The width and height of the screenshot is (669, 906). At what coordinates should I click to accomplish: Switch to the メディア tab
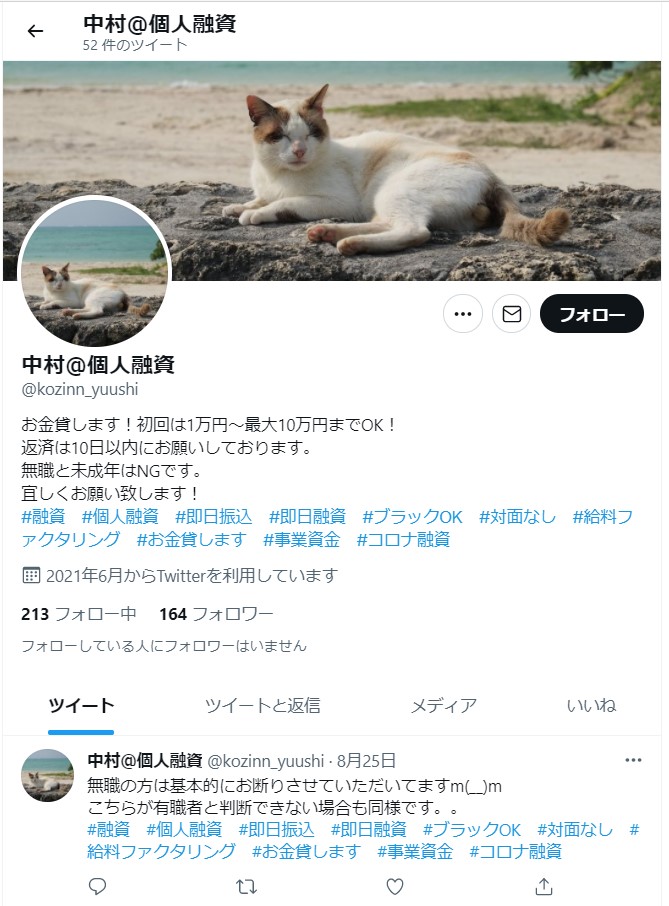coord(443,705)
